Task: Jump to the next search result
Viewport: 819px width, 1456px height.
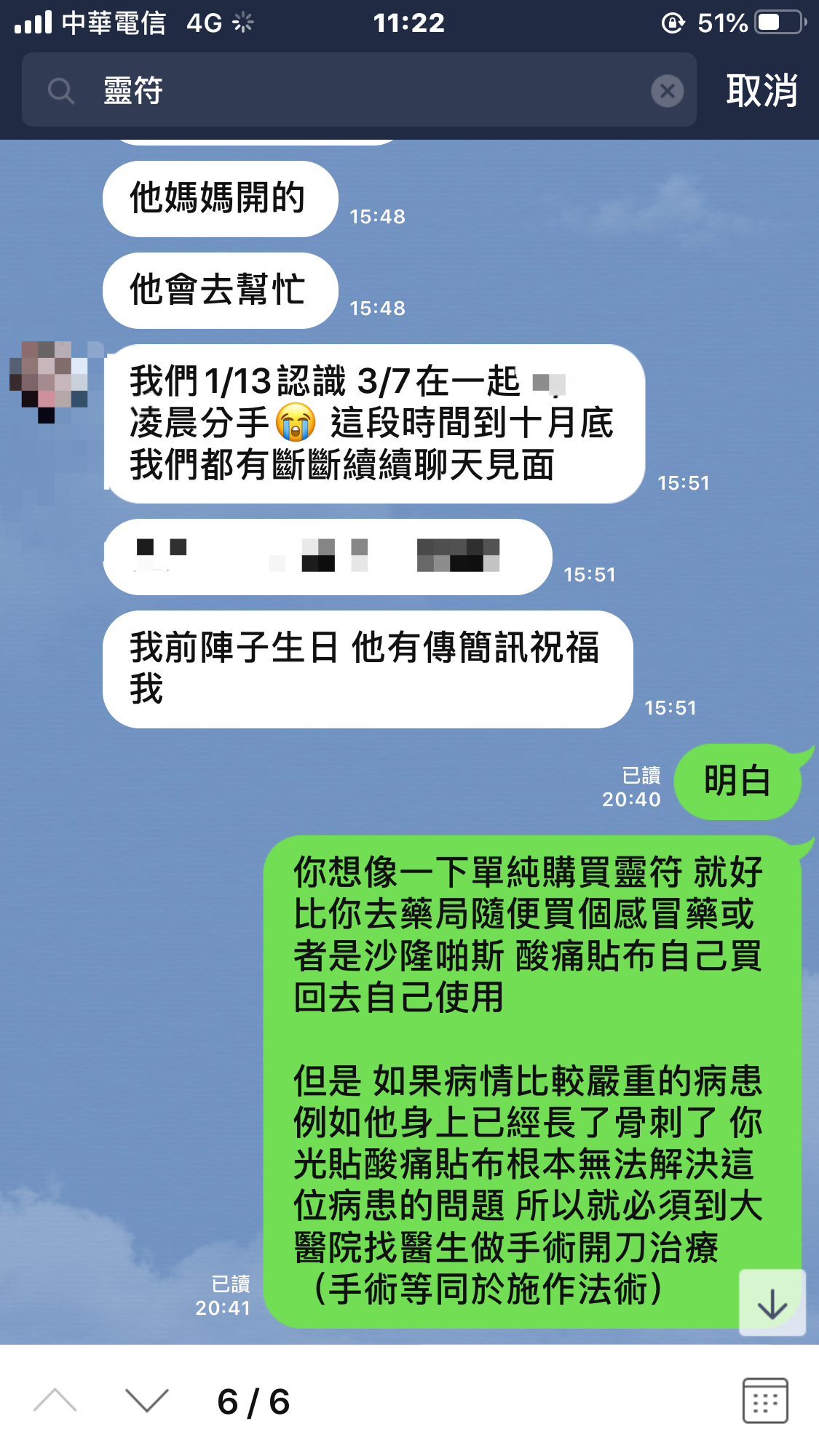Action: (x=146, y=1400)
